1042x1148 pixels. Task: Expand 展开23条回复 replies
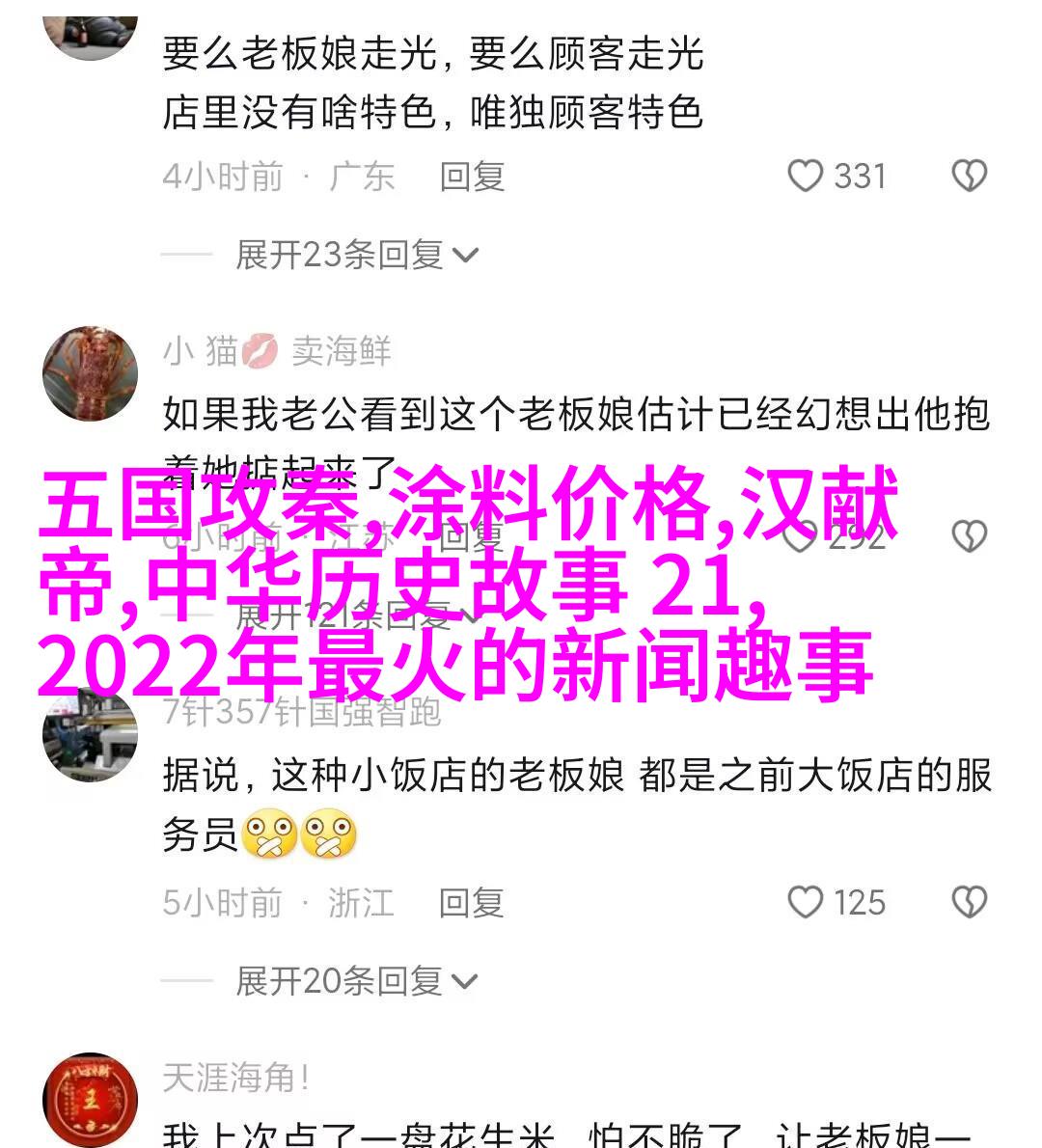click(x=357, y=255)
